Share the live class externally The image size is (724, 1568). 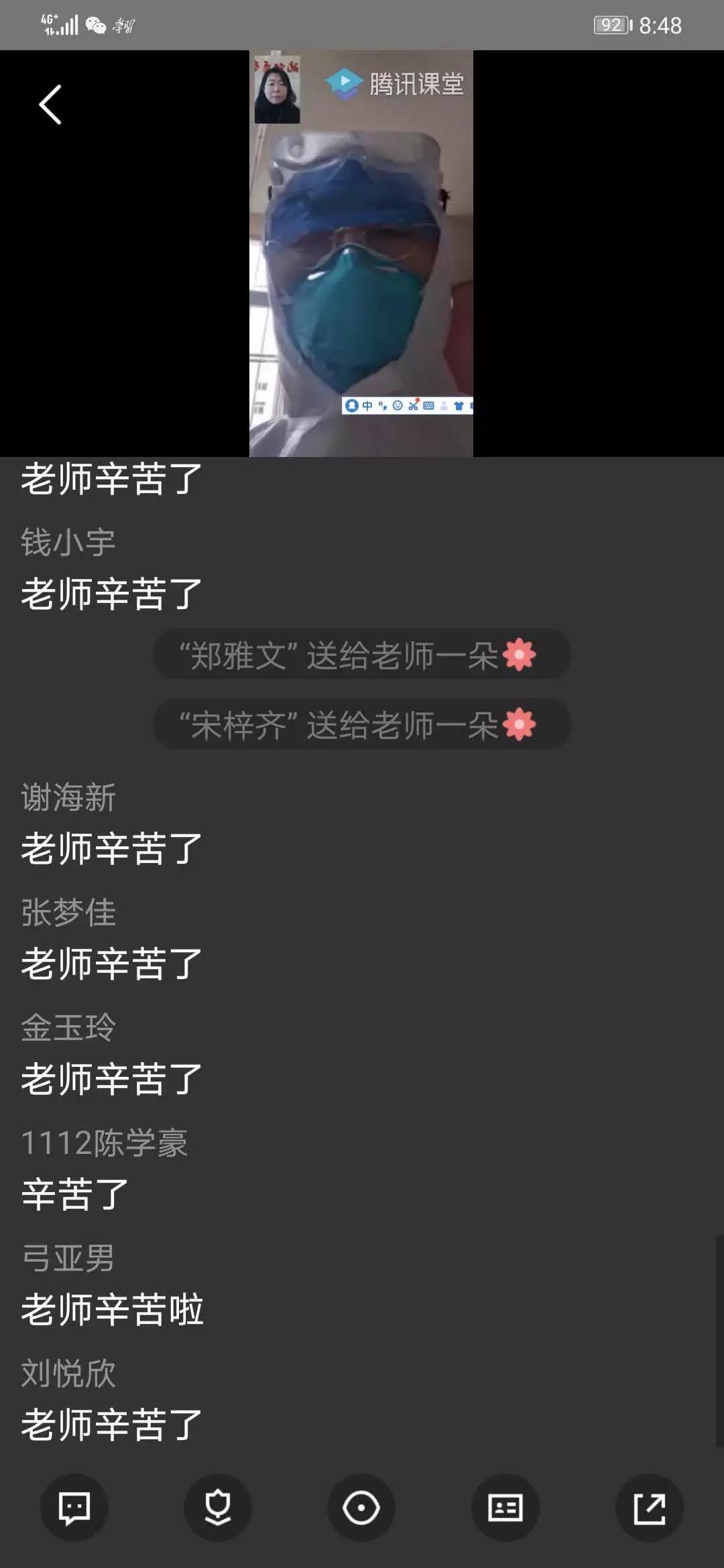point(649,1508)
